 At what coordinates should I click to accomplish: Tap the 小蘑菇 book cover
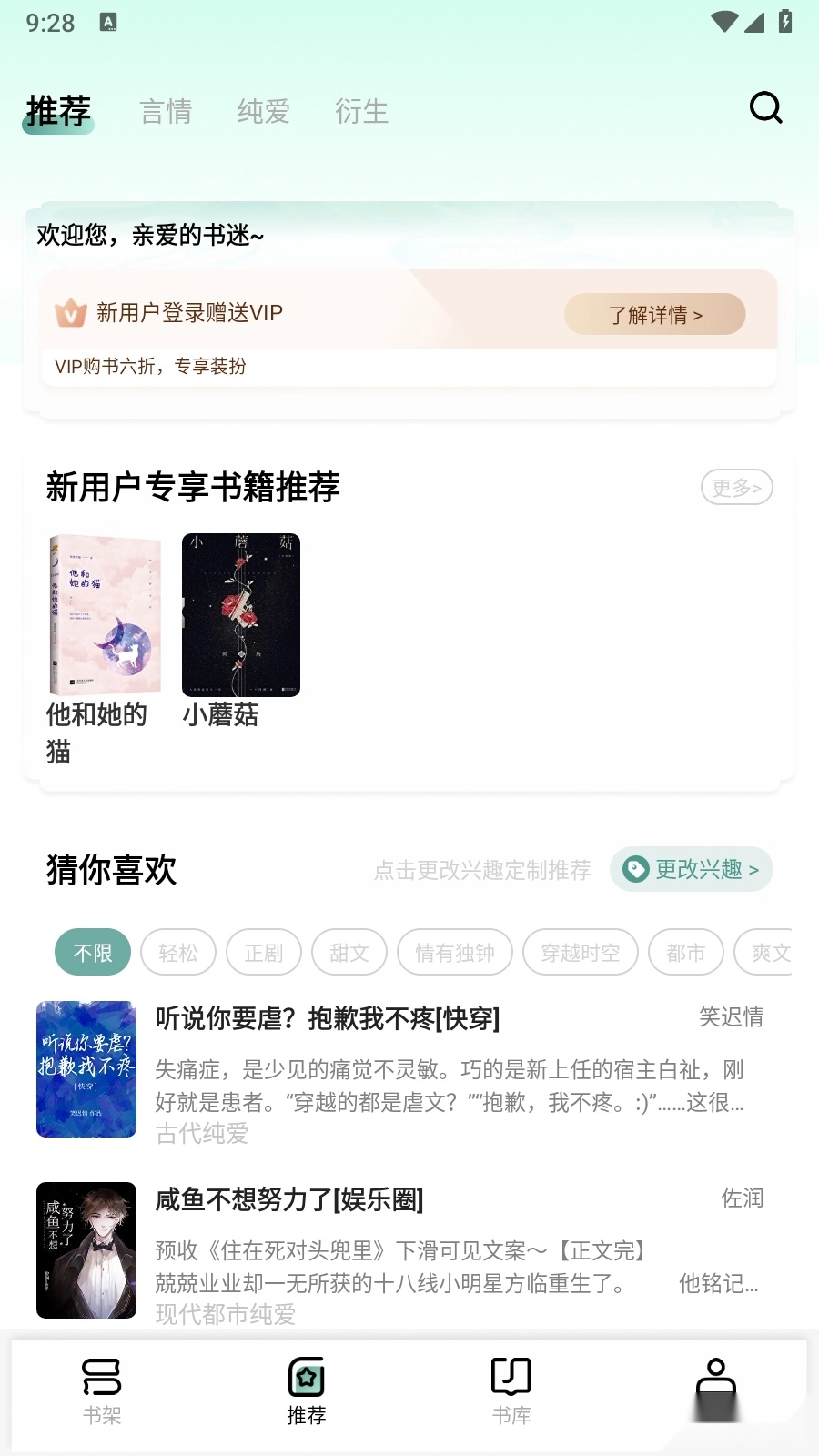click(240, 615)
